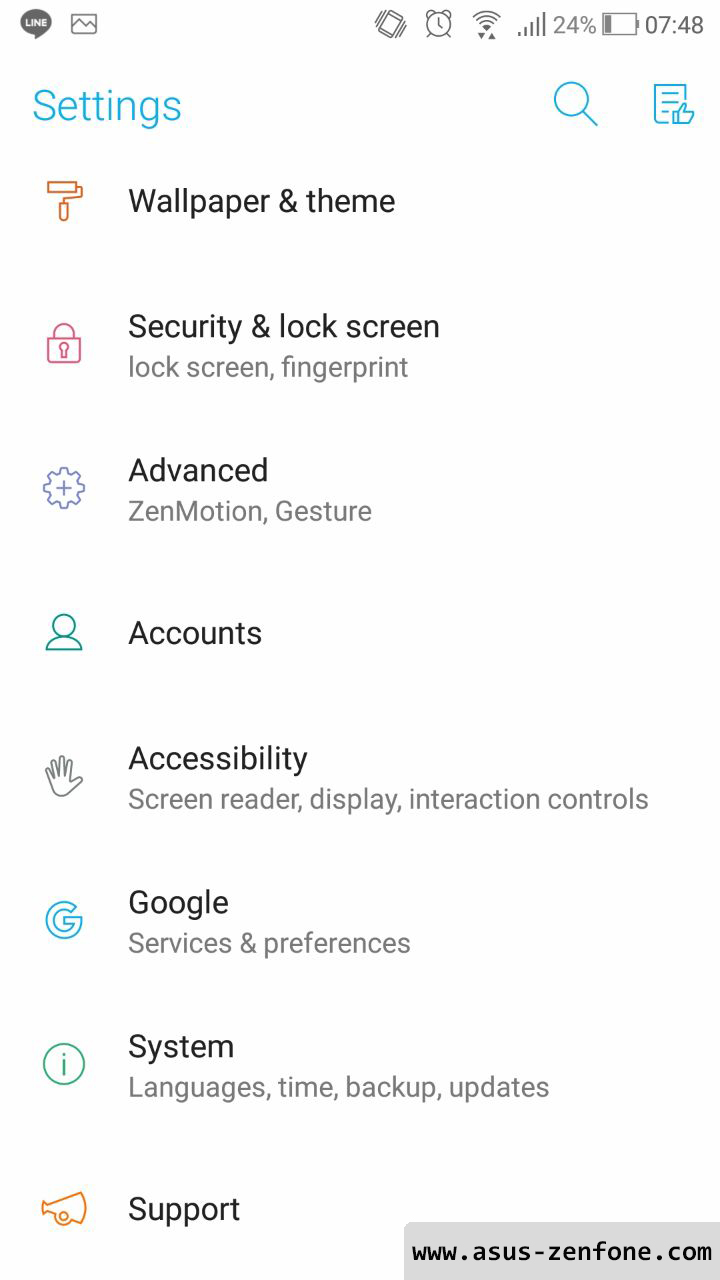720x1280 pixels.
Task: Open Google services & preferences
Action: [x=360, y=921]
